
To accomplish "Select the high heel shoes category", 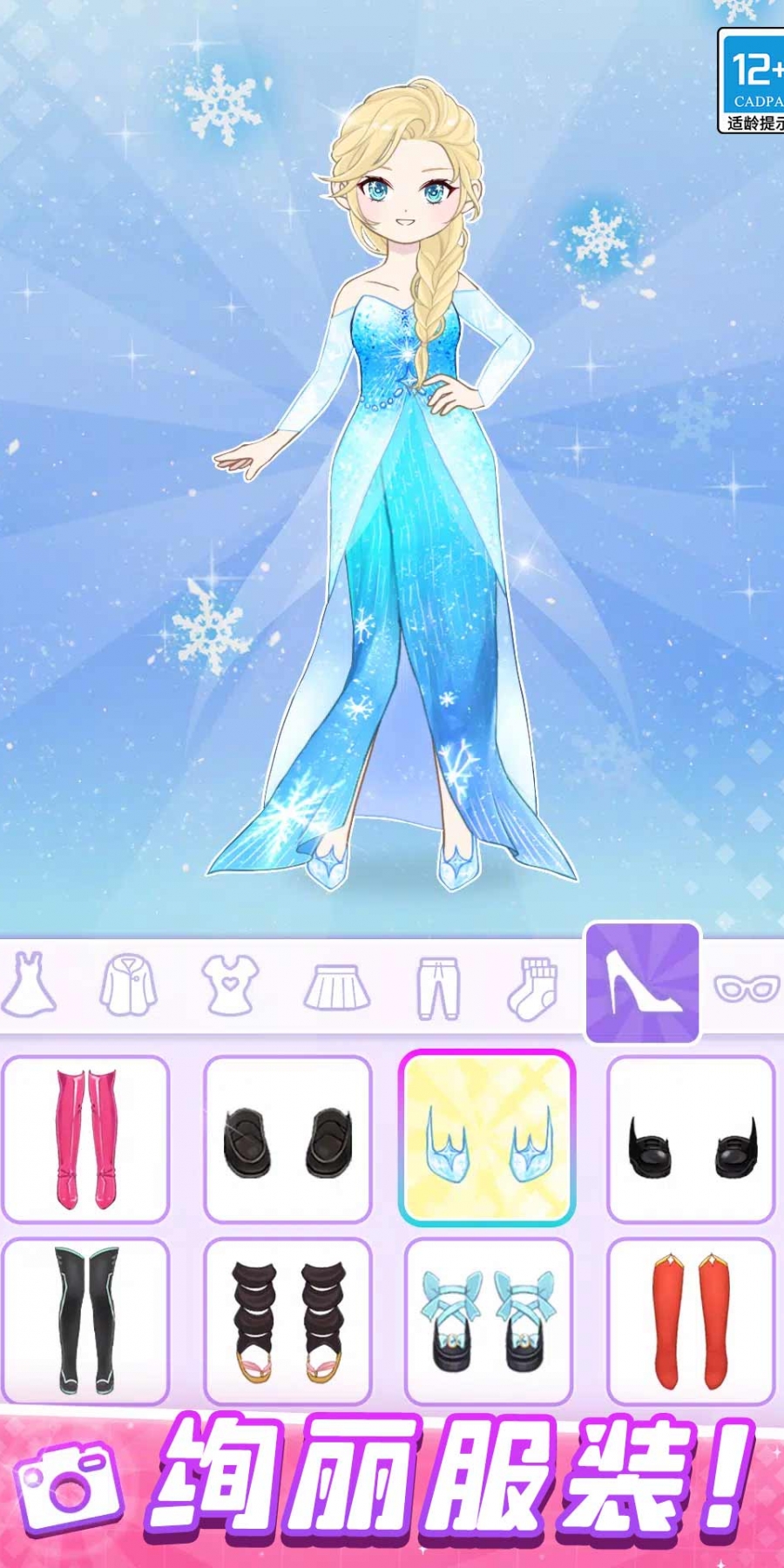I will tap(643, 983).
